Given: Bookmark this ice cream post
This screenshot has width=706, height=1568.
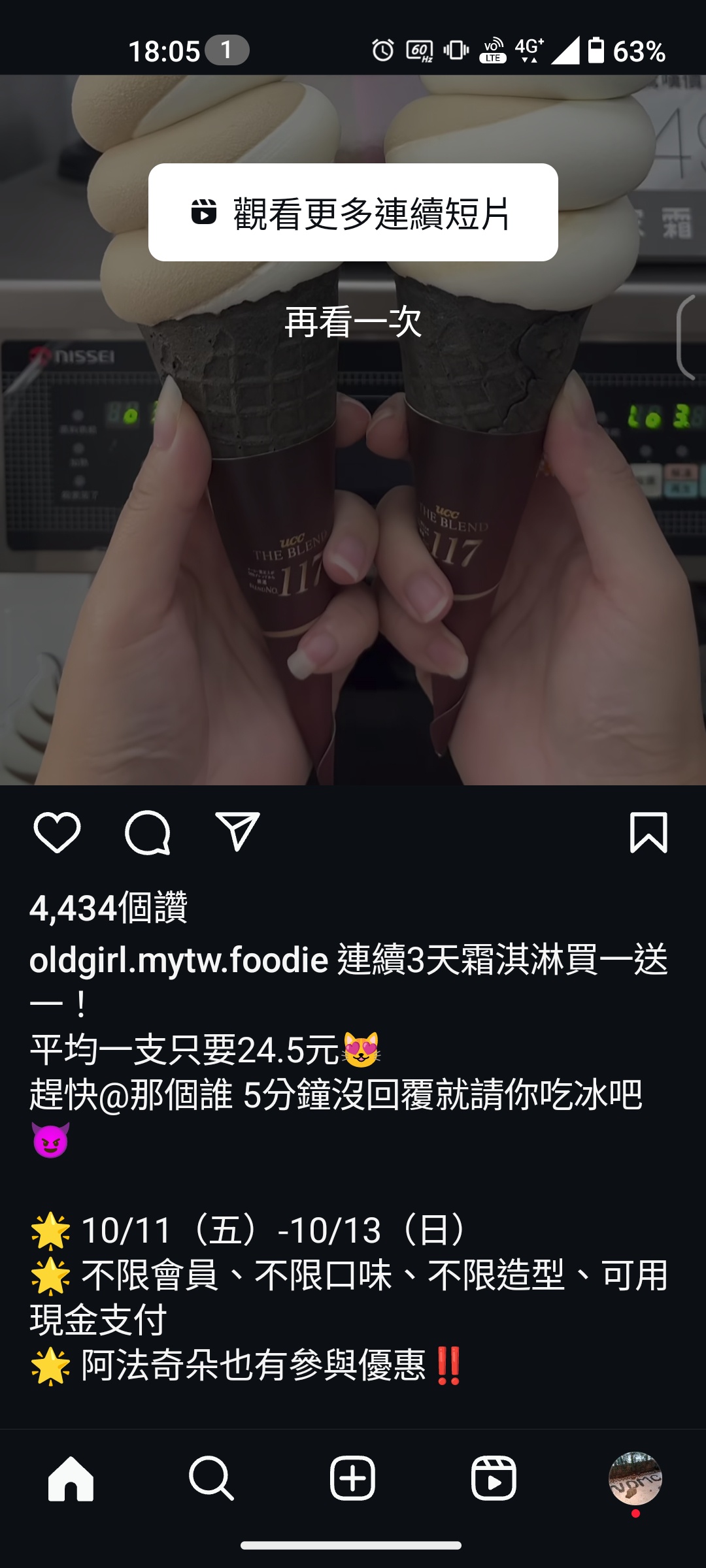Looking at the screenshot, I should click(x=648, y=832).
